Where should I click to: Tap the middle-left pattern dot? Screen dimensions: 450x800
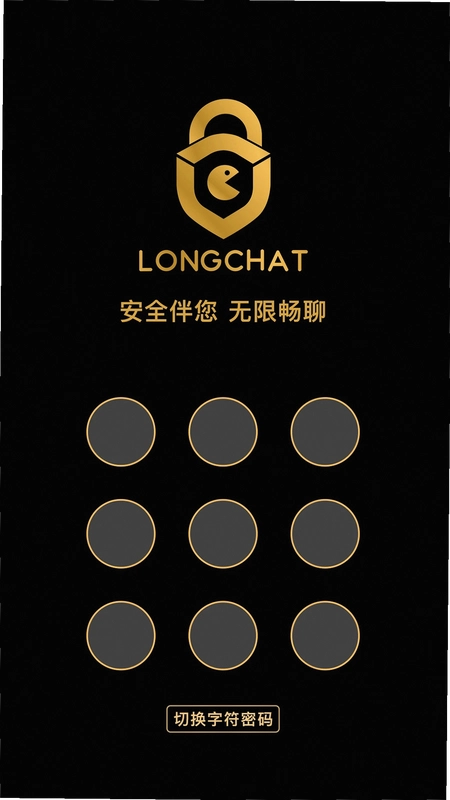(x=121, y=534)
